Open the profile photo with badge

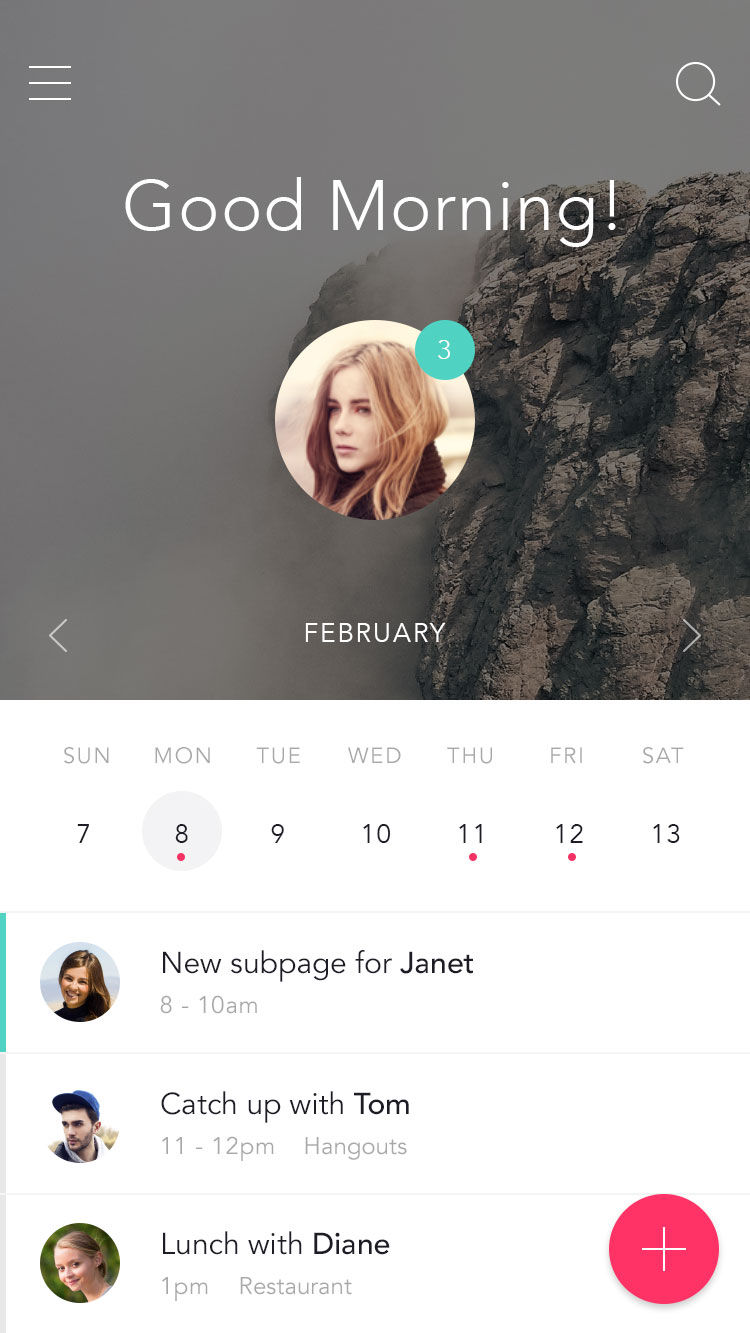(375, 420)
